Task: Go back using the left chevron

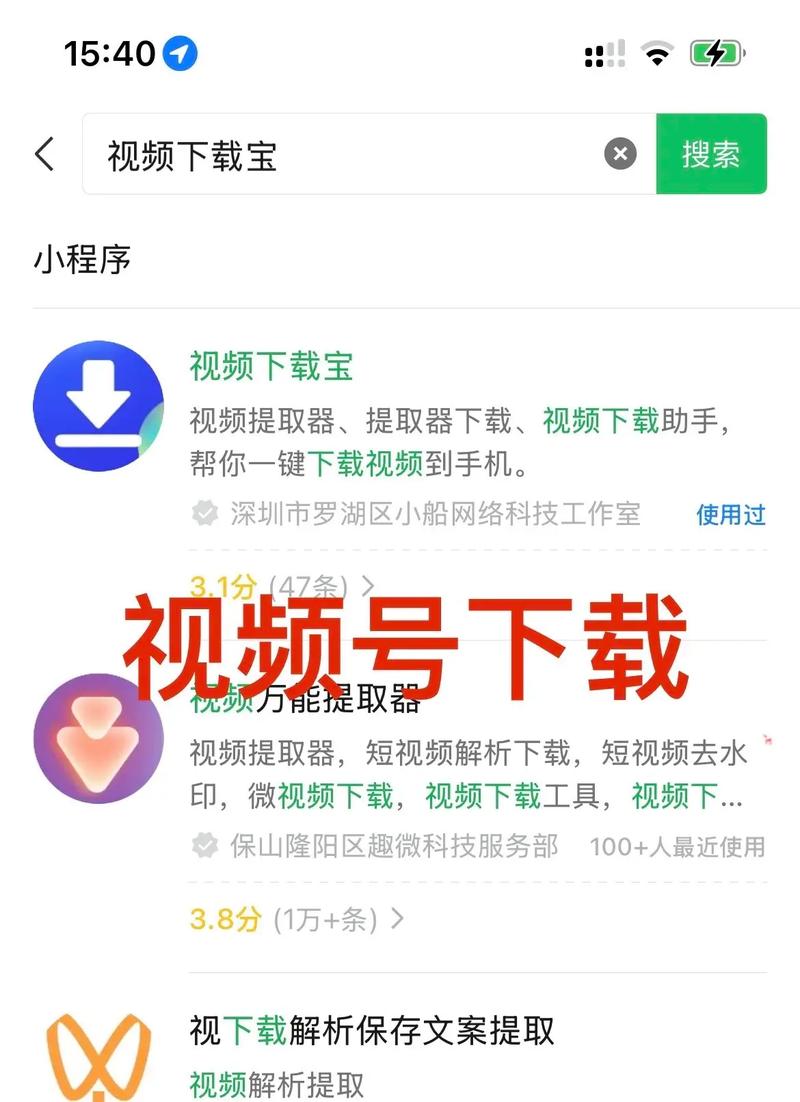Action: pos(43,153)
